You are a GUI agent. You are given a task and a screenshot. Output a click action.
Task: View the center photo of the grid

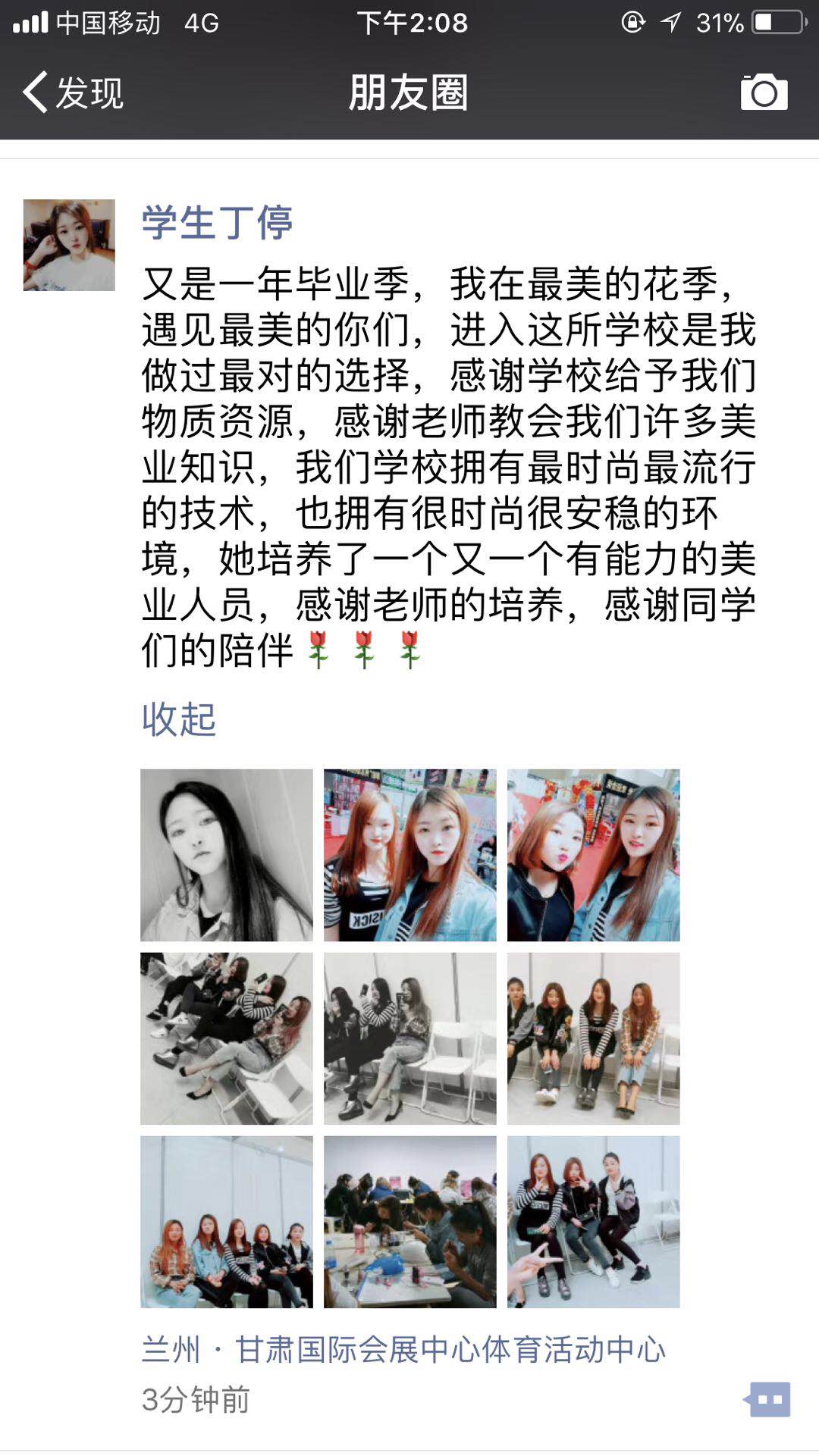pyautogui.click(x=410, y=1038)
